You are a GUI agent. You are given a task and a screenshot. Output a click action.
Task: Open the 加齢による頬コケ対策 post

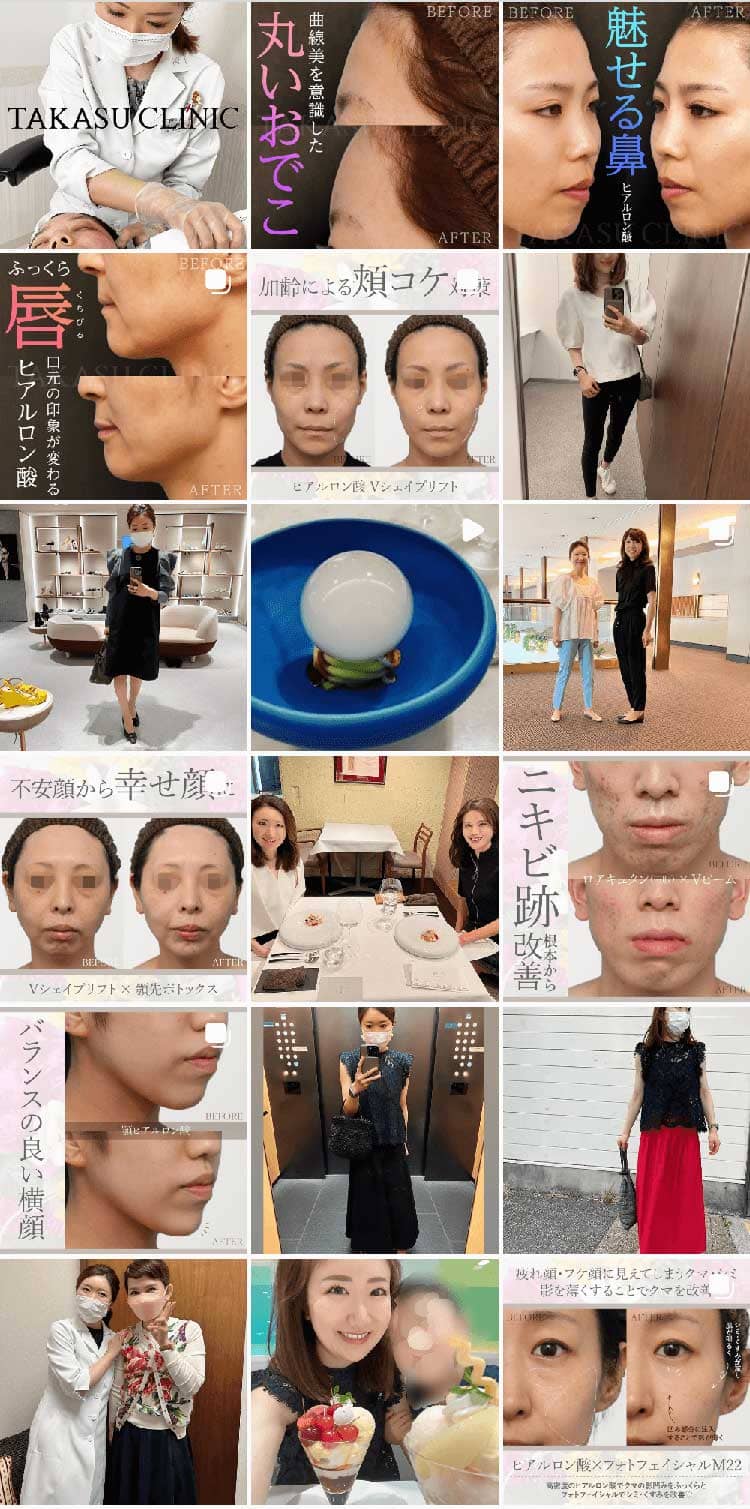tap(374, 376)
